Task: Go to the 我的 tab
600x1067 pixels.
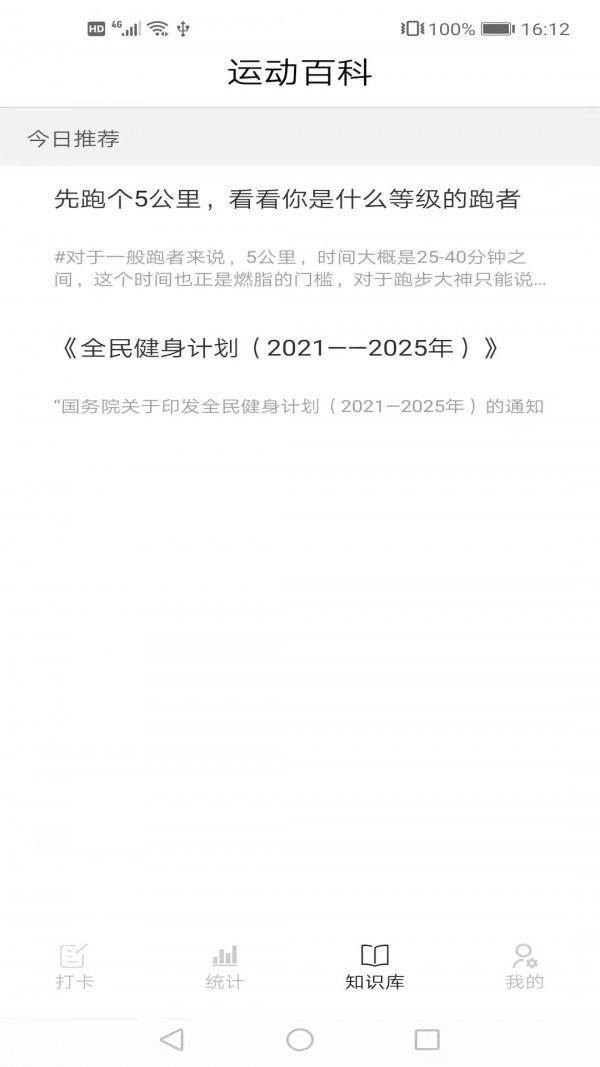Action: tap(524, 966)
